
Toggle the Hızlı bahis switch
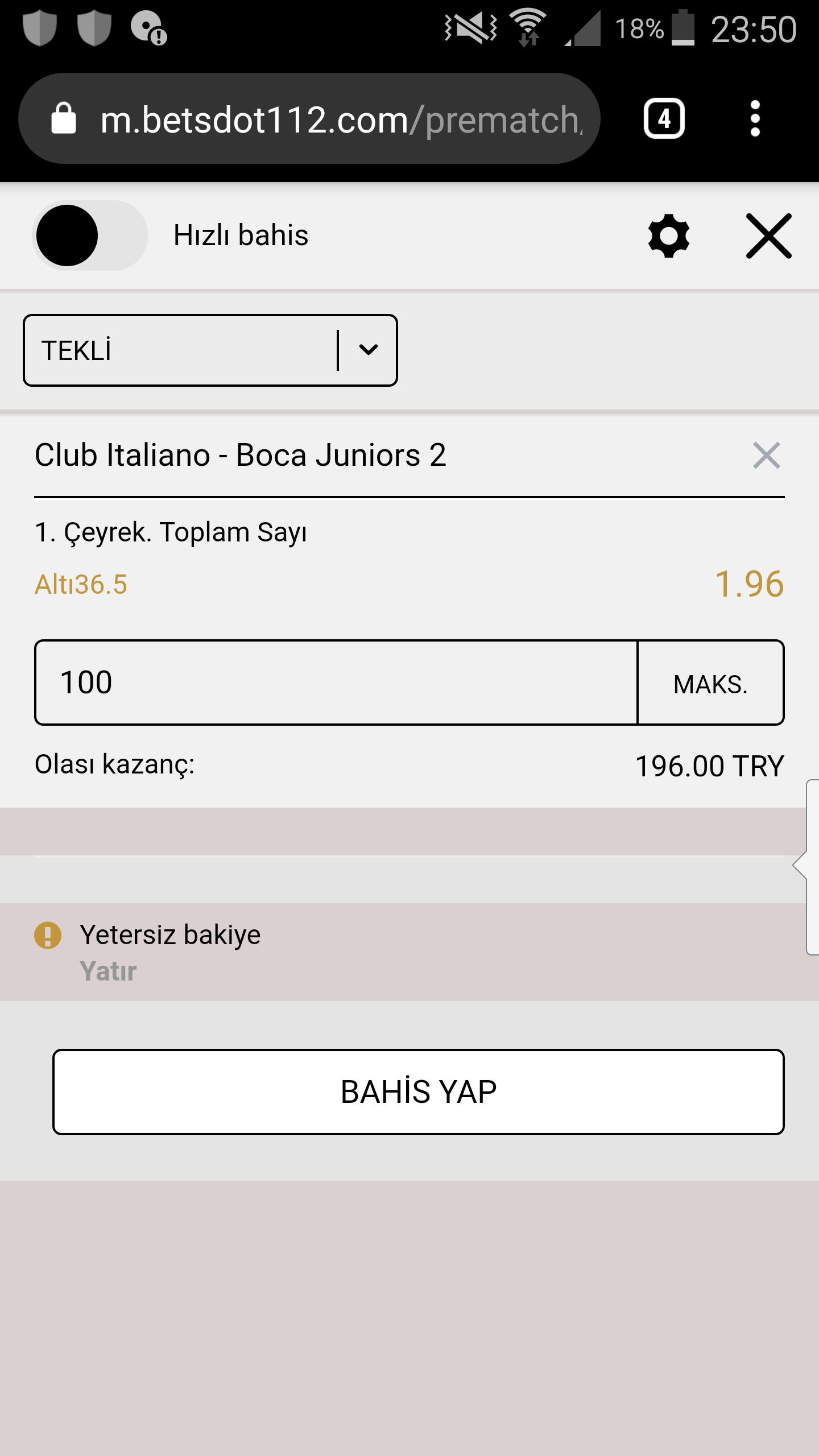[90, 235]
